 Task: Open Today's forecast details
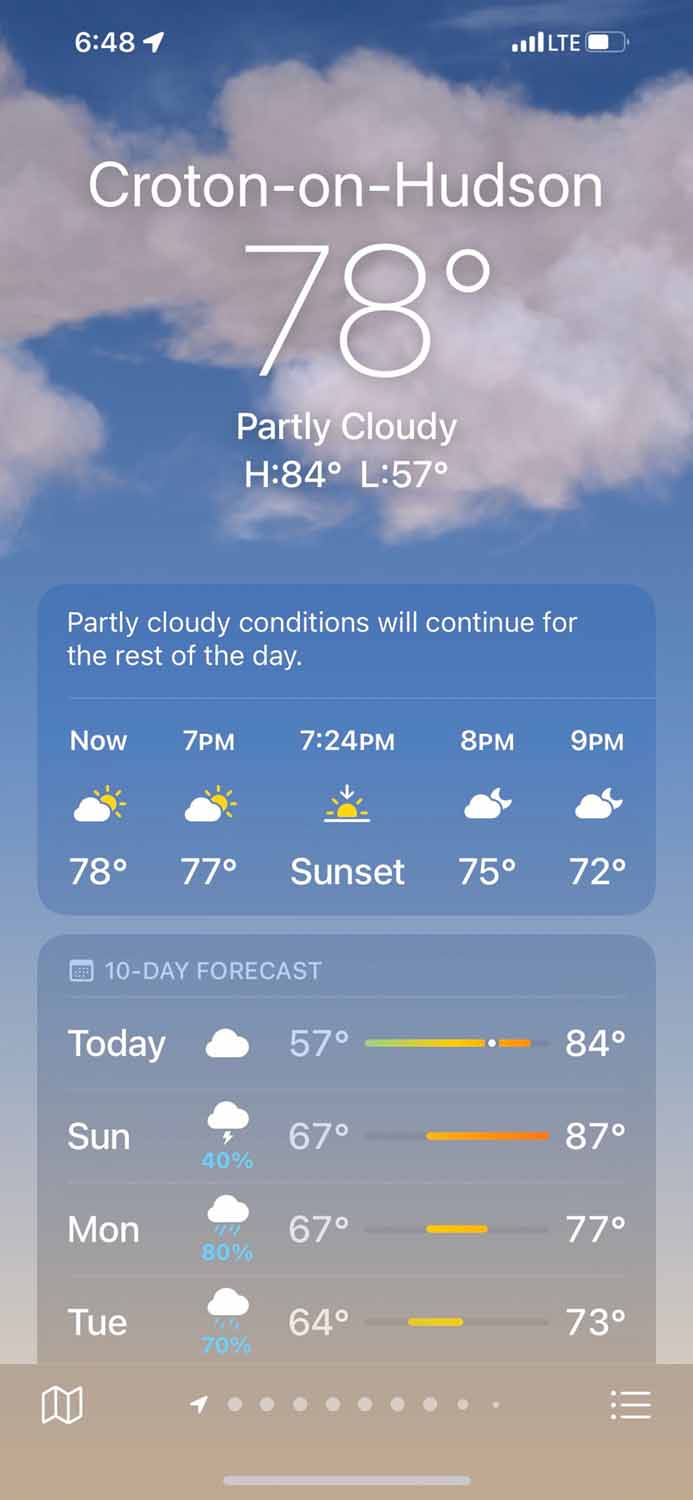[x=346, y=1043]
